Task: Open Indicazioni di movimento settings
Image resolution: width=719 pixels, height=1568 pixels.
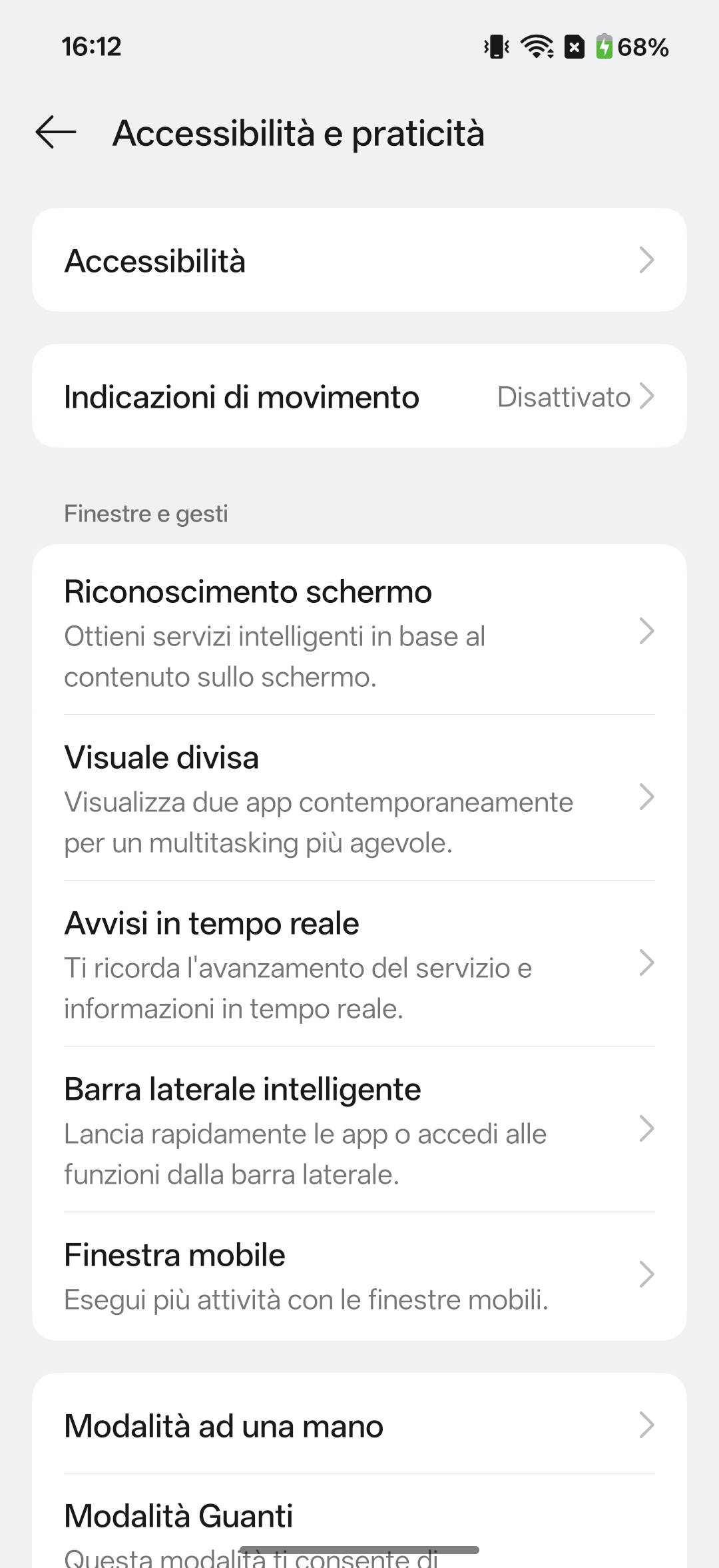Action: (359, 396)
